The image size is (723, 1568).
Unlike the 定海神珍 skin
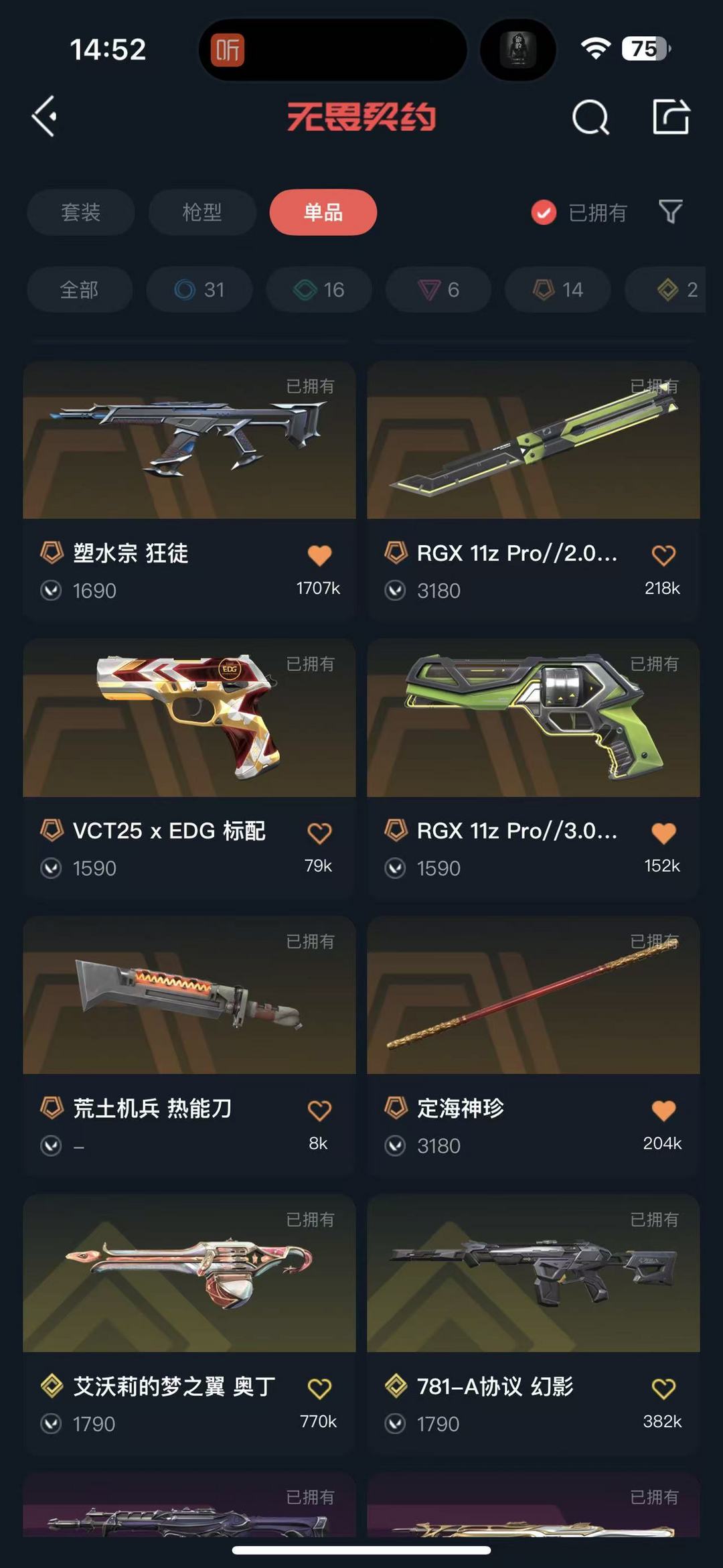[x=663, y=1110]
